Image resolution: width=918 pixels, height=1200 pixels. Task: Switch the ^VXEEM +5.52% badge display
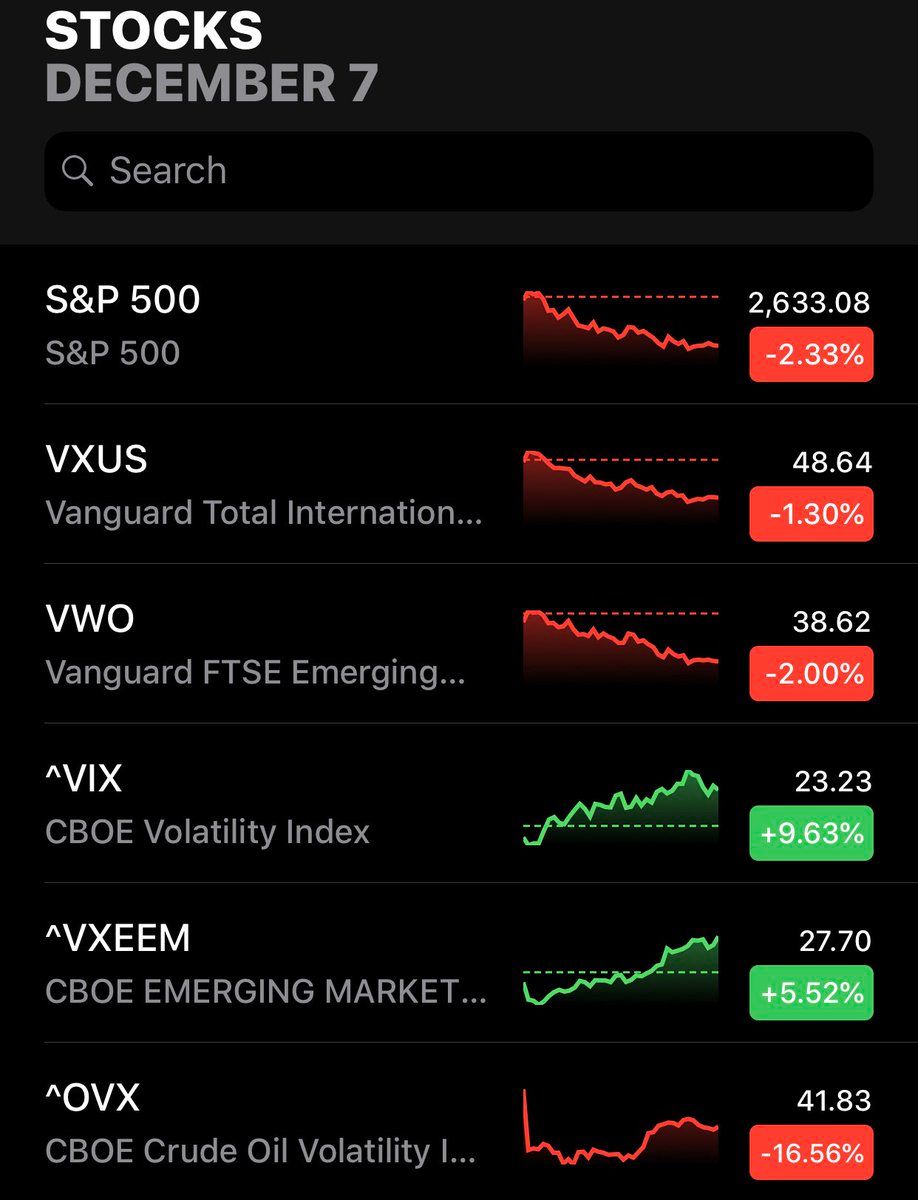pos(811,993)
